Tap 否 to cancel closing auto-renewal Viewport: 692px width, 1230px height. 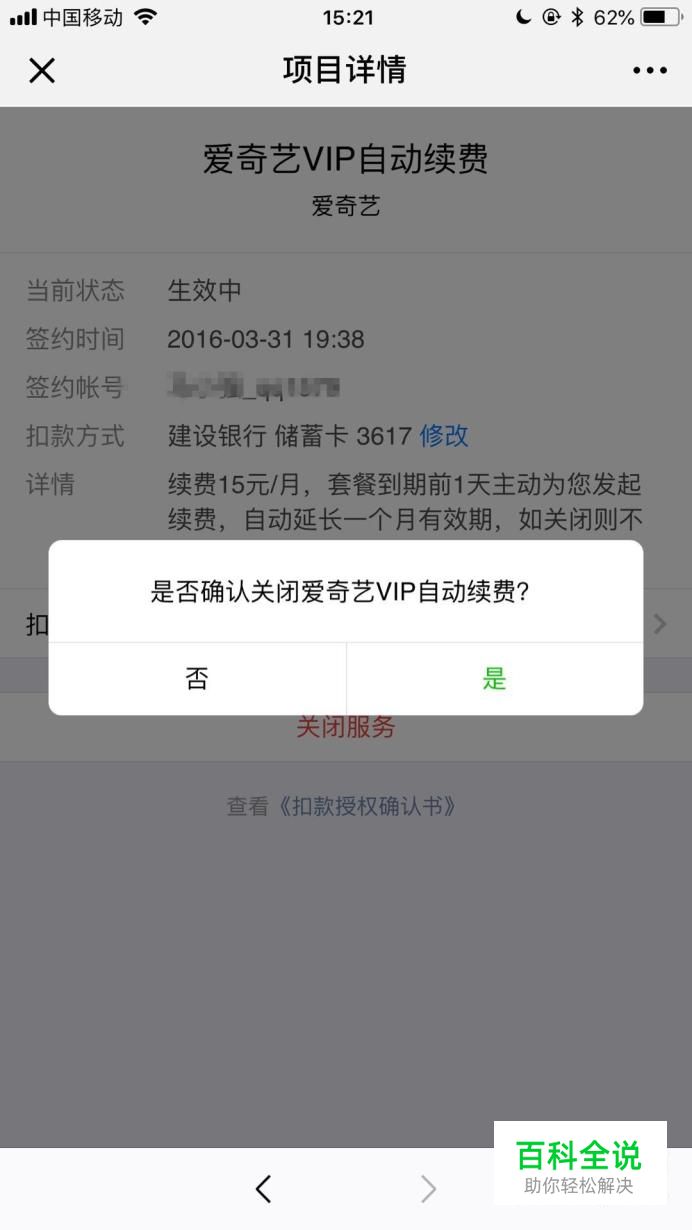197,679
